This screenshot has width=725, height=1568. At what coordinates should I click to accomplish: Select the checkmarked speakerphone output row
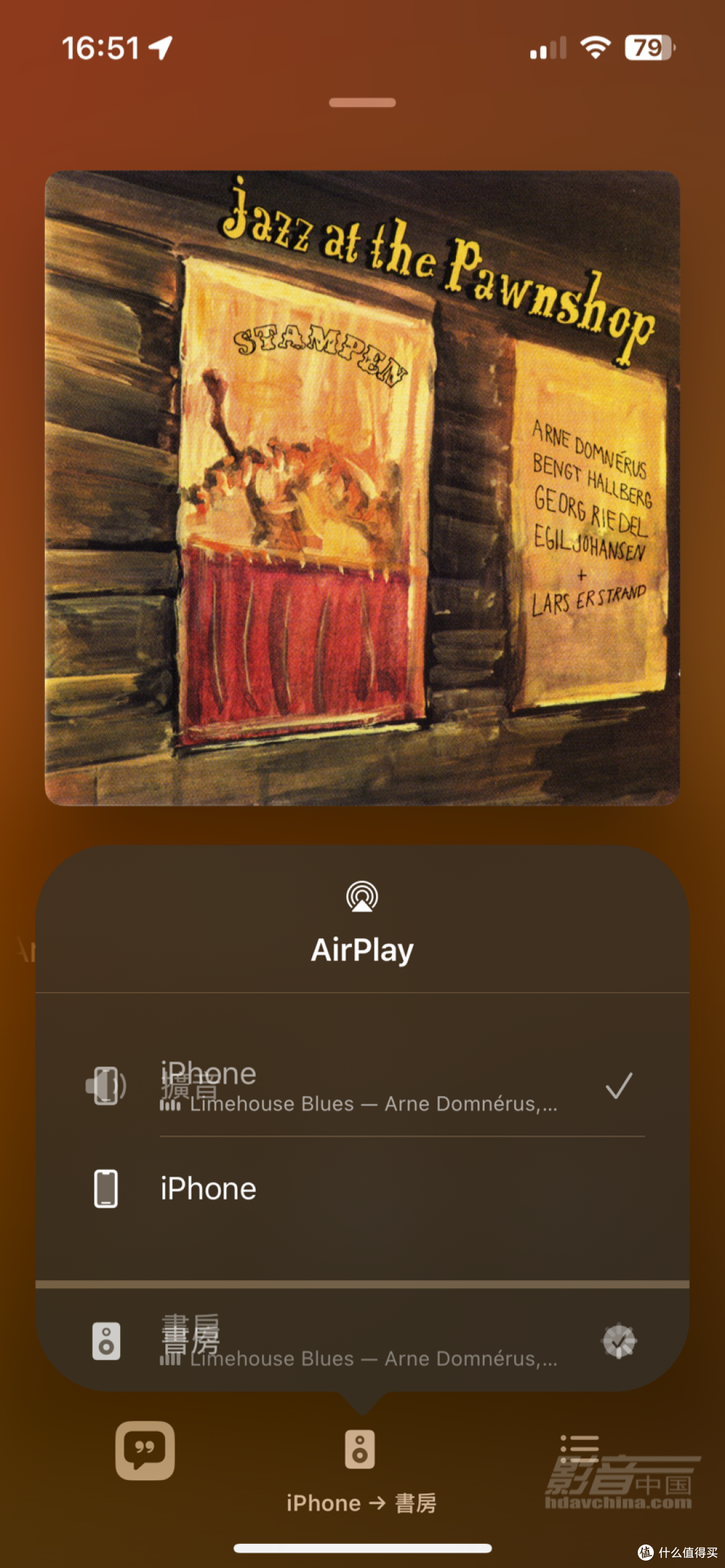(x=362, y=1085)
